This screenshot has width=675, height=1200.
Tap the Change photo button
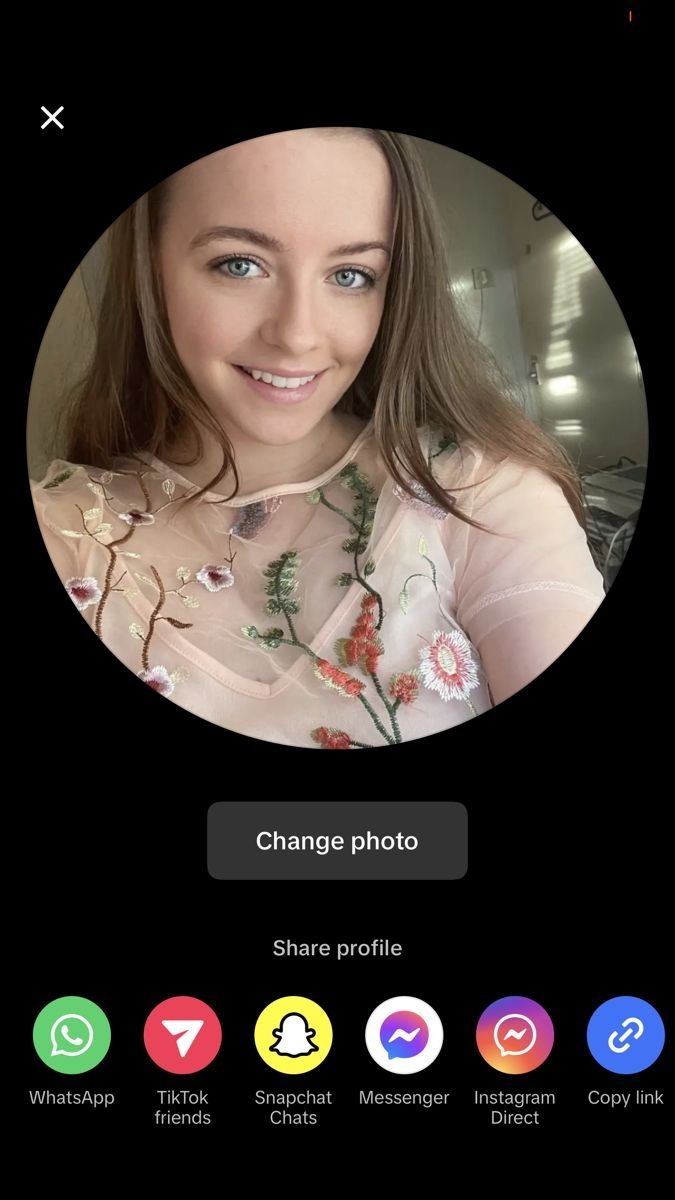tap(337, 841)
